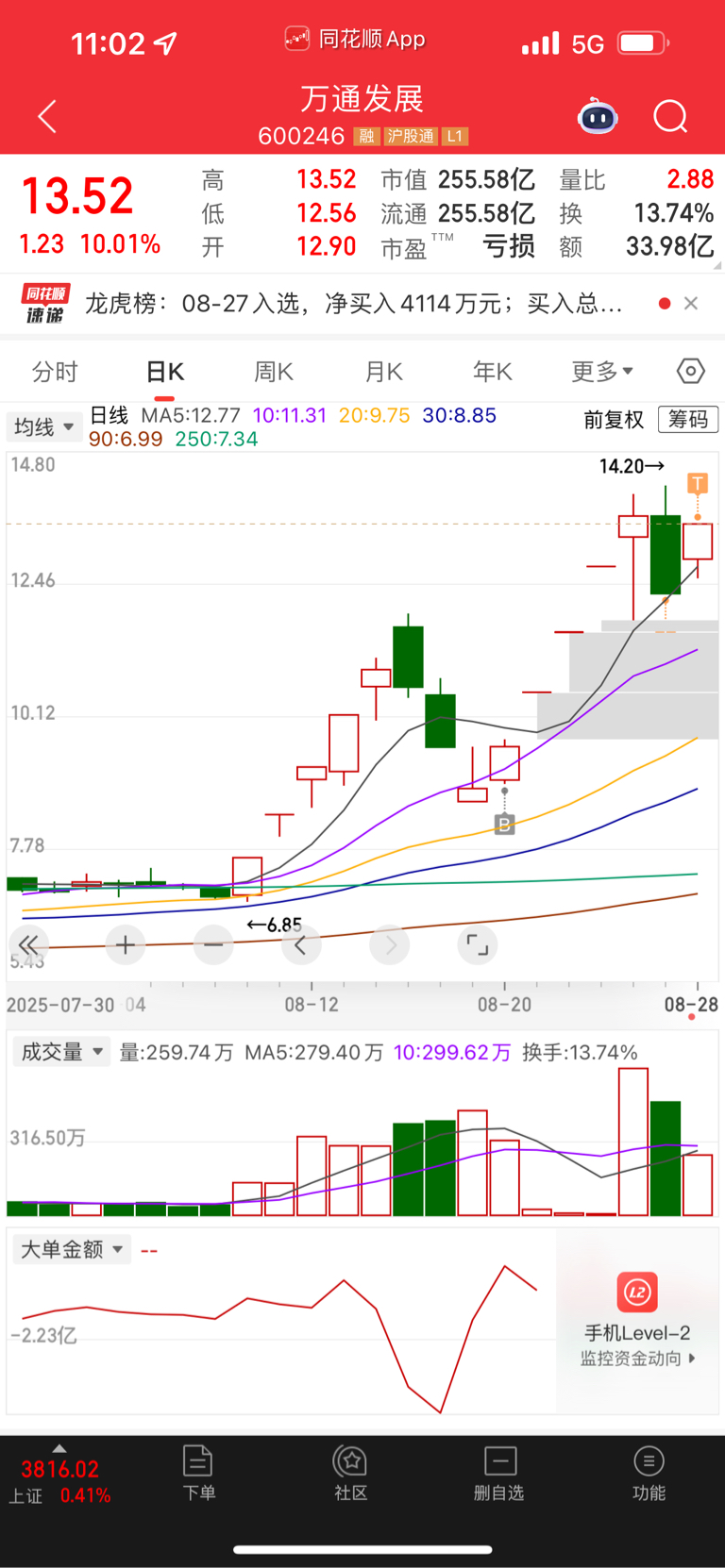Viewport: 725px width, 1568px height.
Task: Remove stock via 删自选
Action: [499, 1473]
